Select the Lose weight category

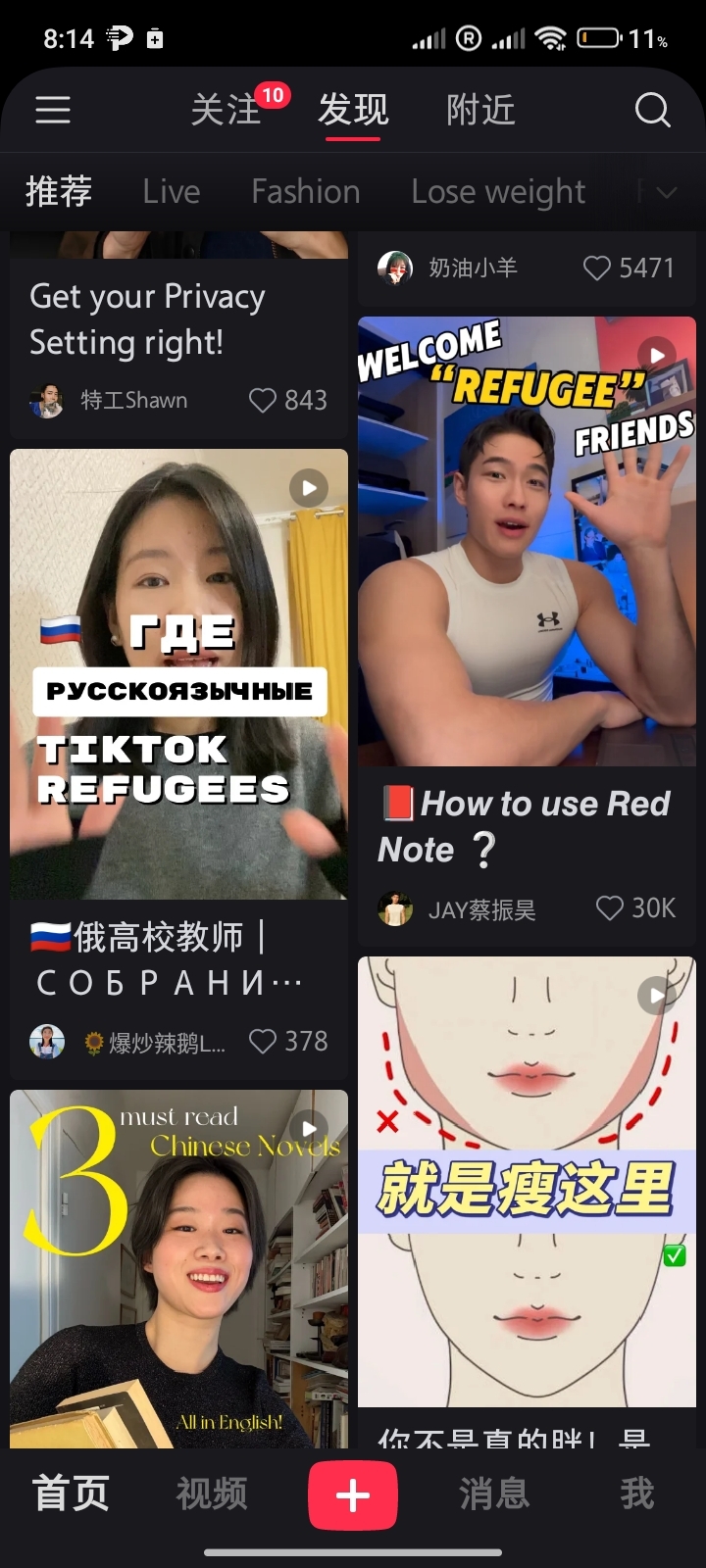498,191
